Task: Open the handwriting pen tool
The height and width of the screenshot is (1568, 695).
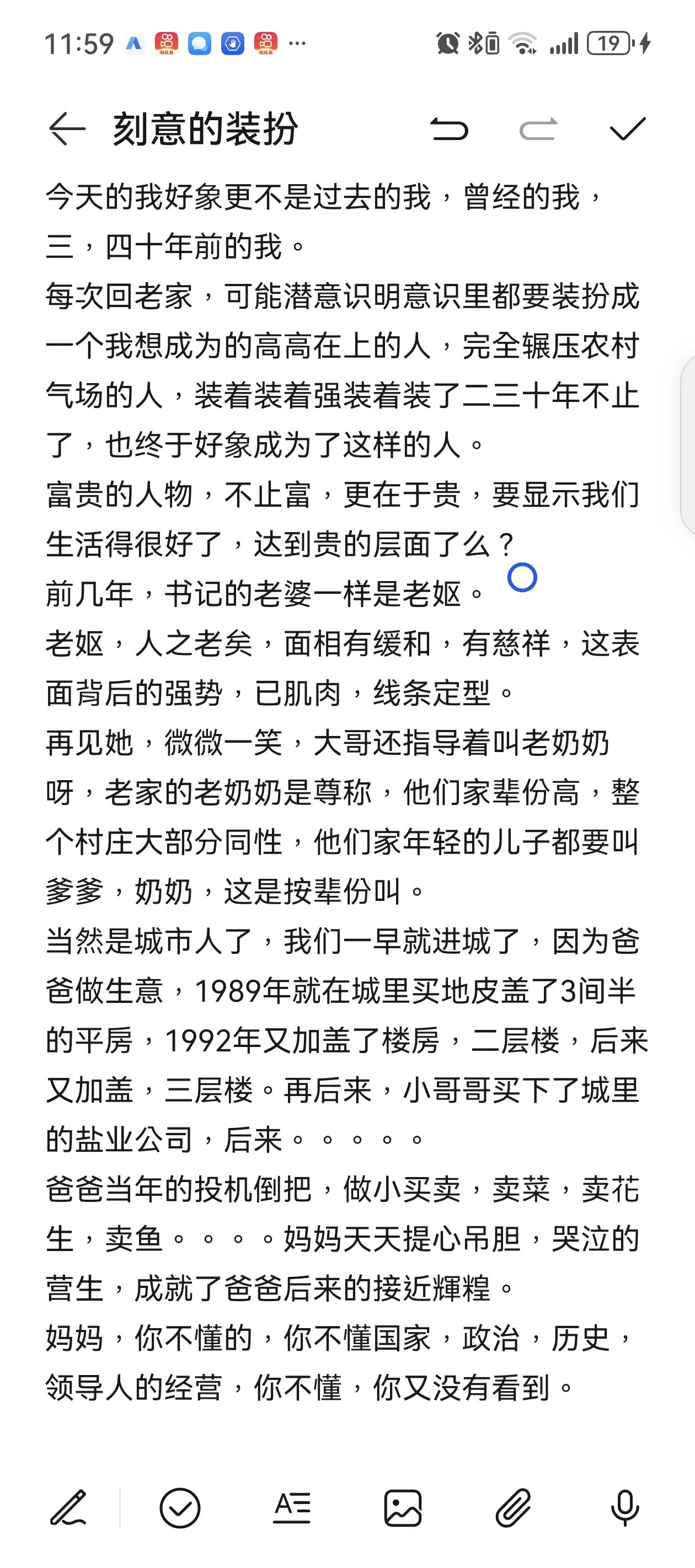Action: point(68,1508)
